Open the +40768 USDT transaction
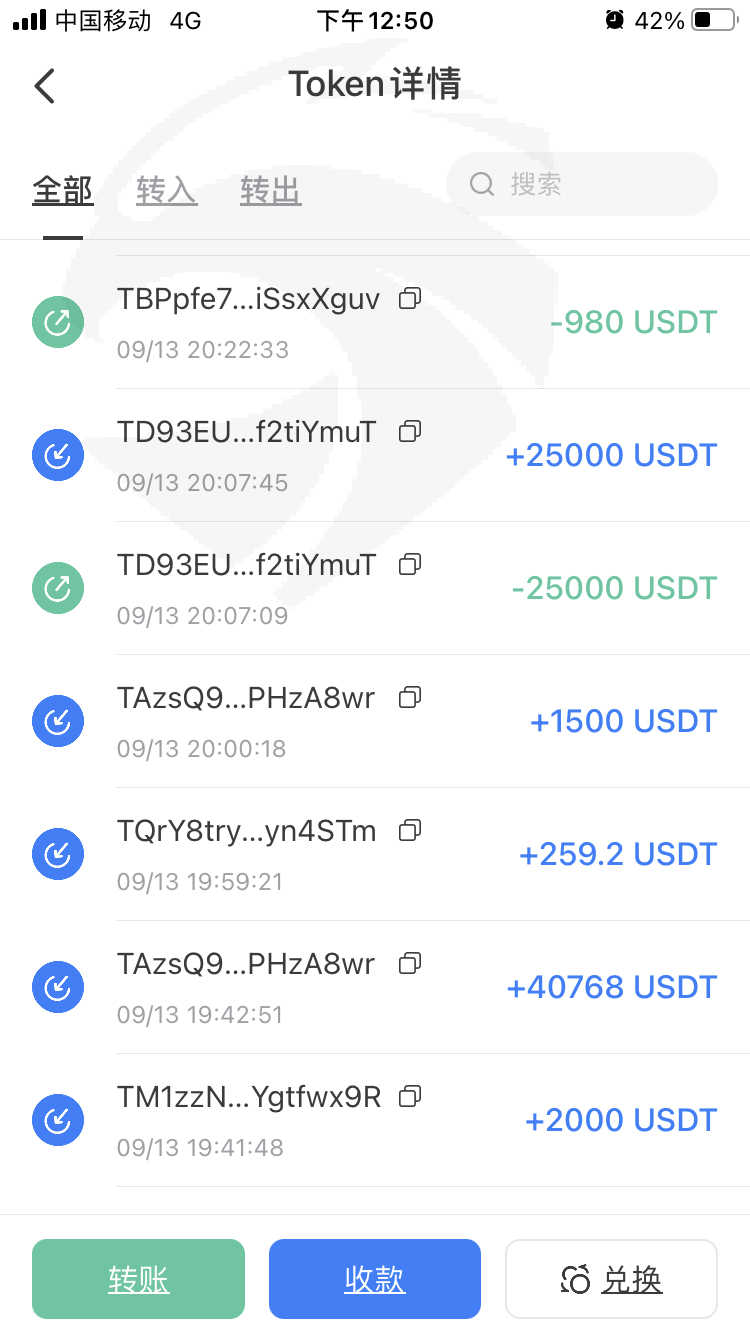The height and width of the screenshot is (1334, 750). 375,987
